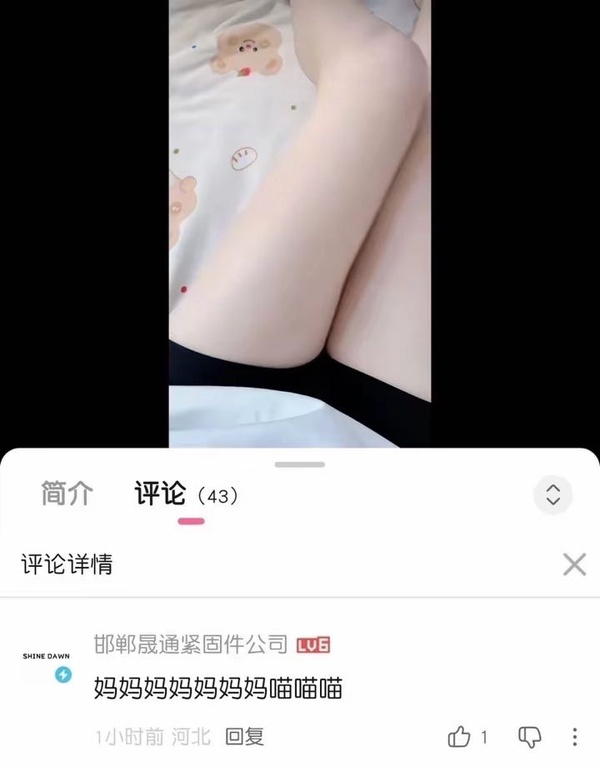The height and width of the screenshot is (767, 600).
Task: Switch to the 简介 tab
Action: pos(67,494)
